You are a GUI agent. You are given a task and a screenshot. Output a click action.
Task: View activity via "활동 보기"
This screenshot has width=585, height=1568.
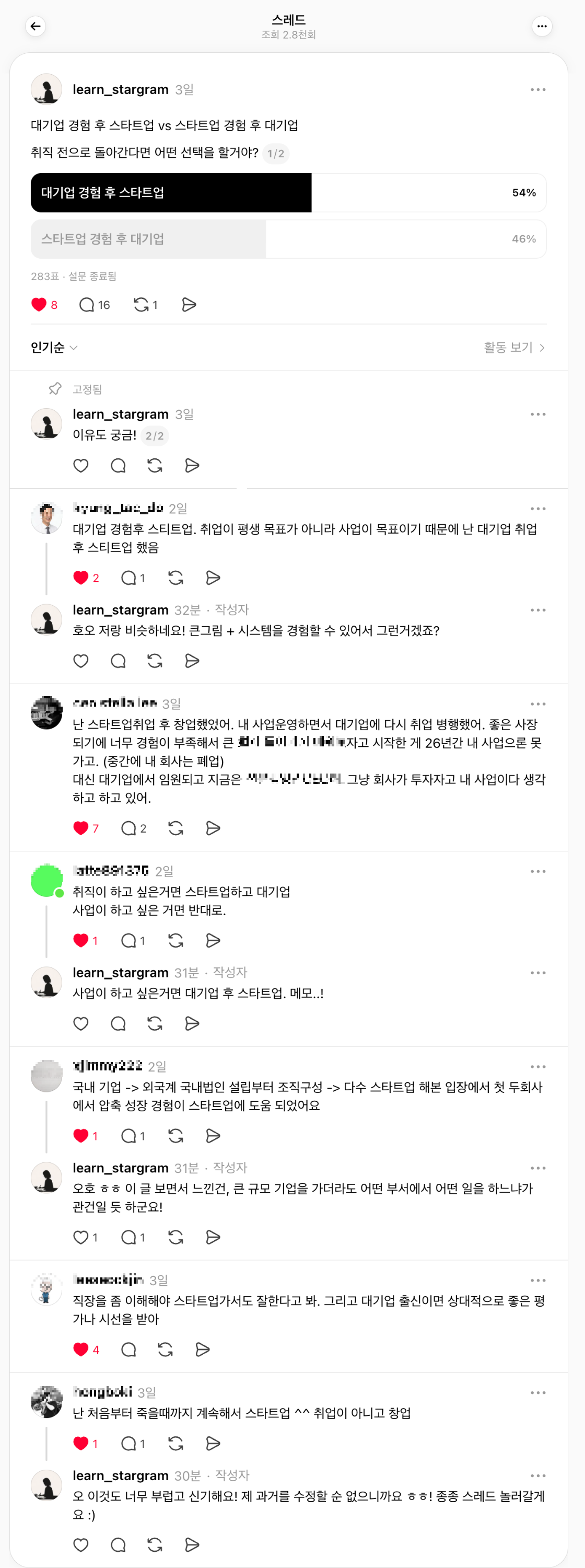tap(511, 348)
